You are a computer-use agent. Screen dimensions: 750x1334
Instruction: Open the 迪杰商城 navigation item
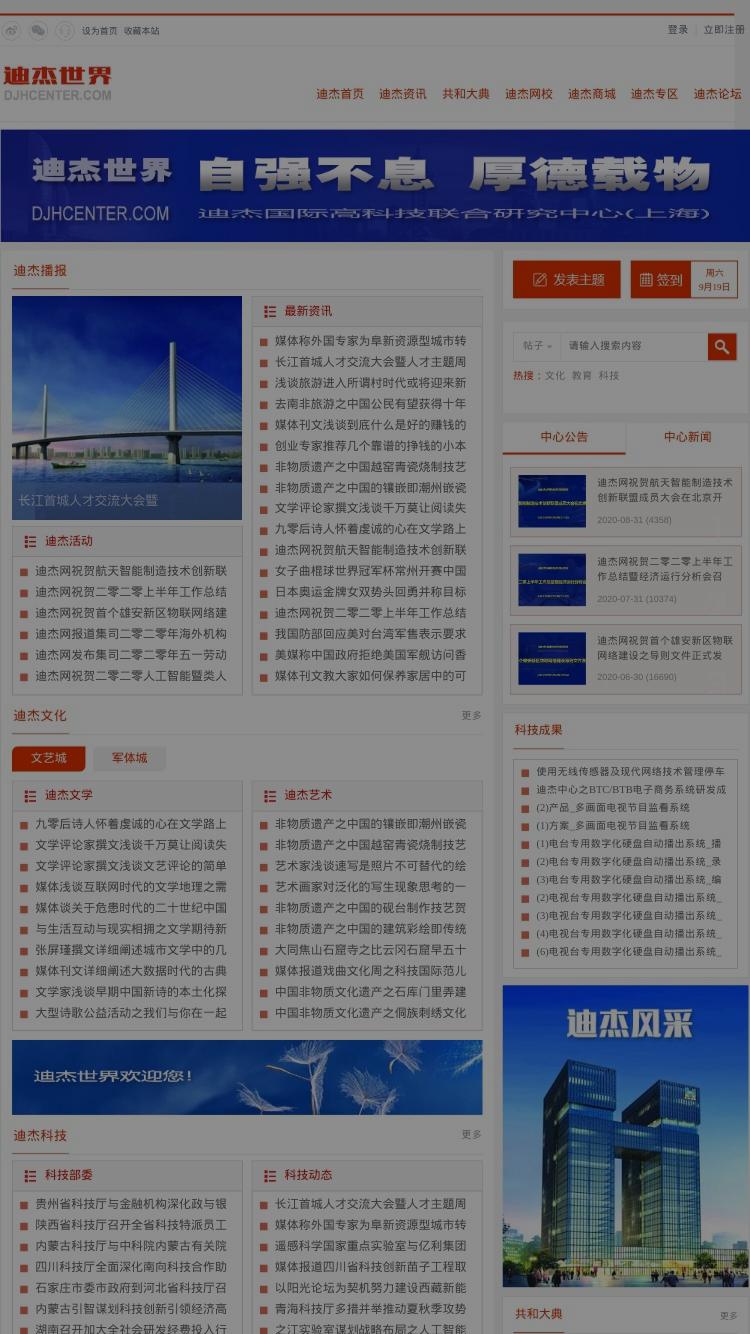tap(592, 94)
